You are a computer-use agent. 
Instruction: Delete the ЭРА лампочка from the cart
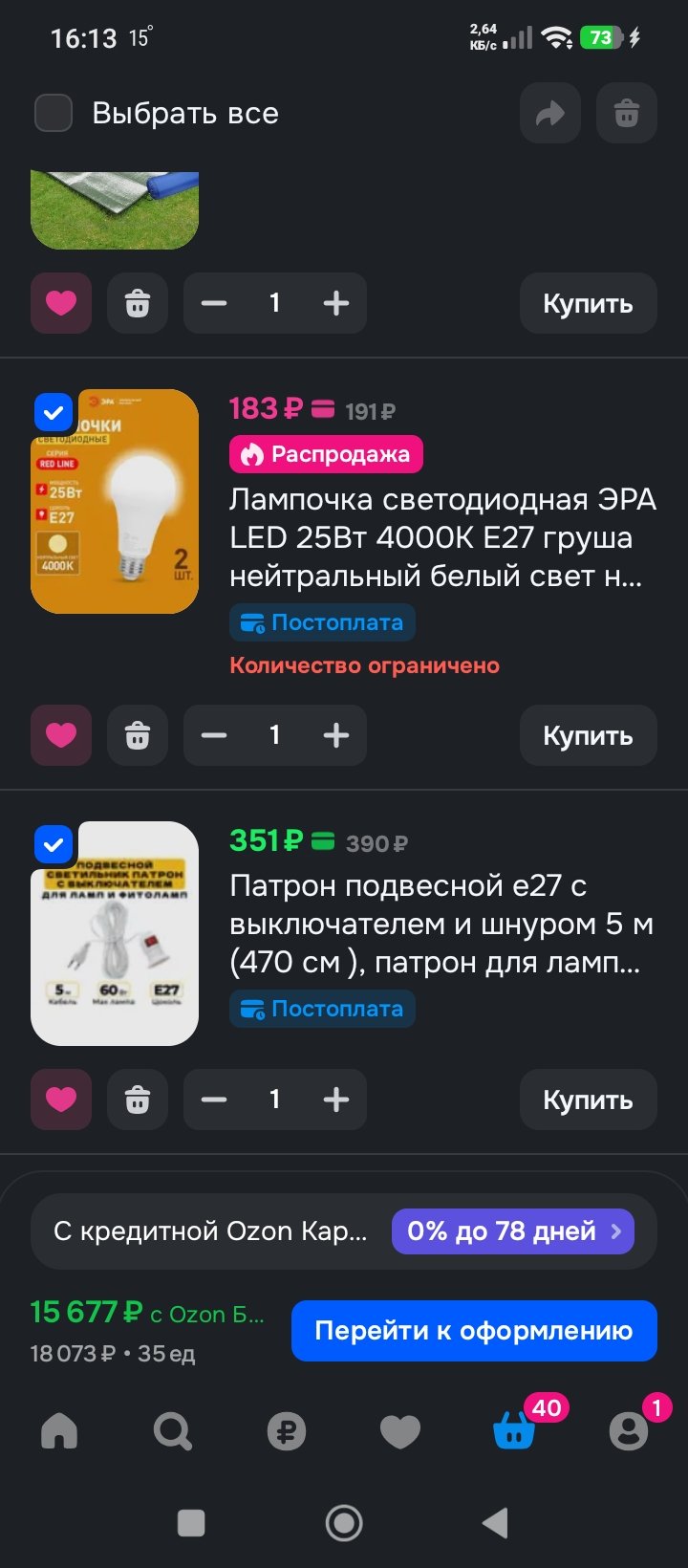tap(138, 735)
